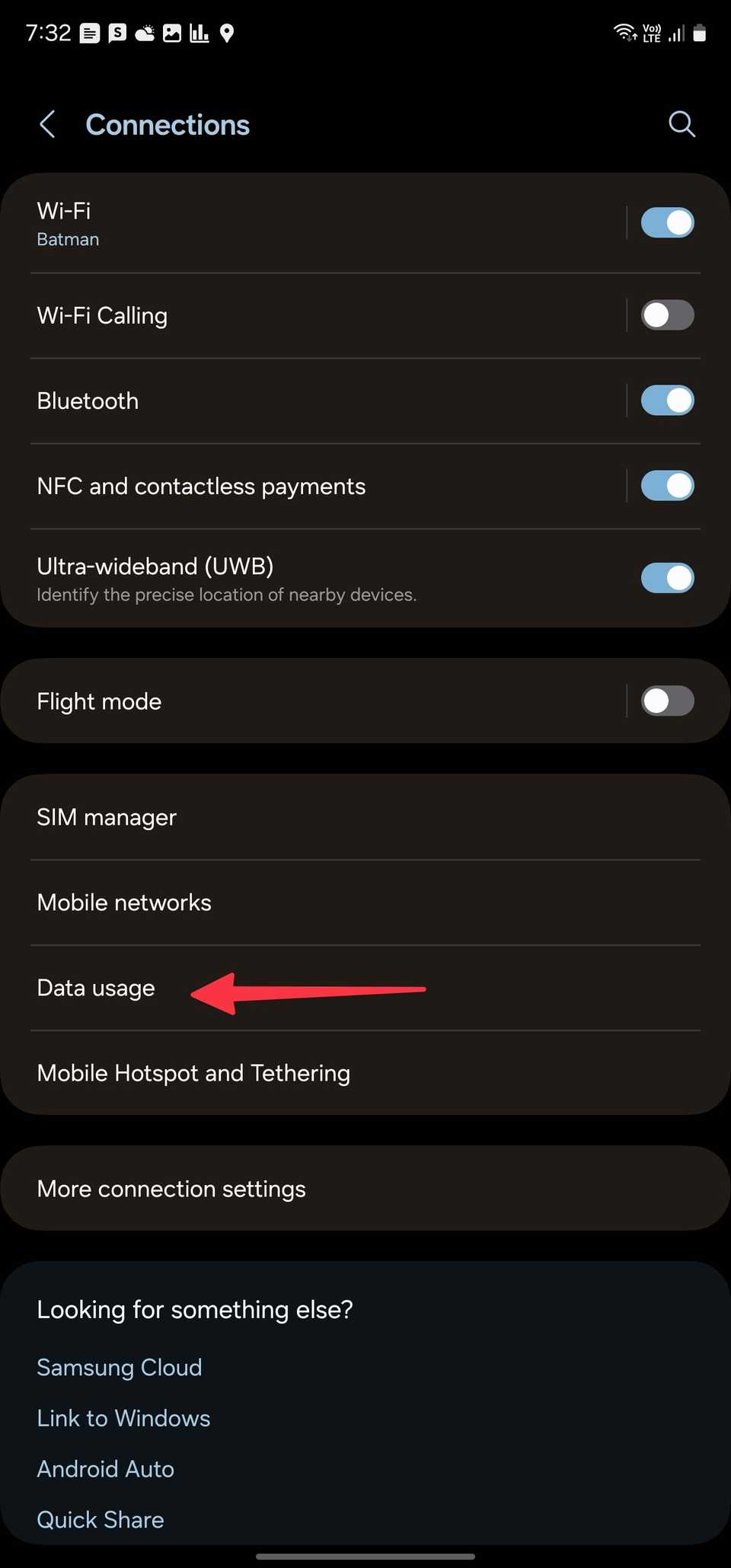Go back from Connections
Screen dimensions: 731x1568
pos(47,124)
